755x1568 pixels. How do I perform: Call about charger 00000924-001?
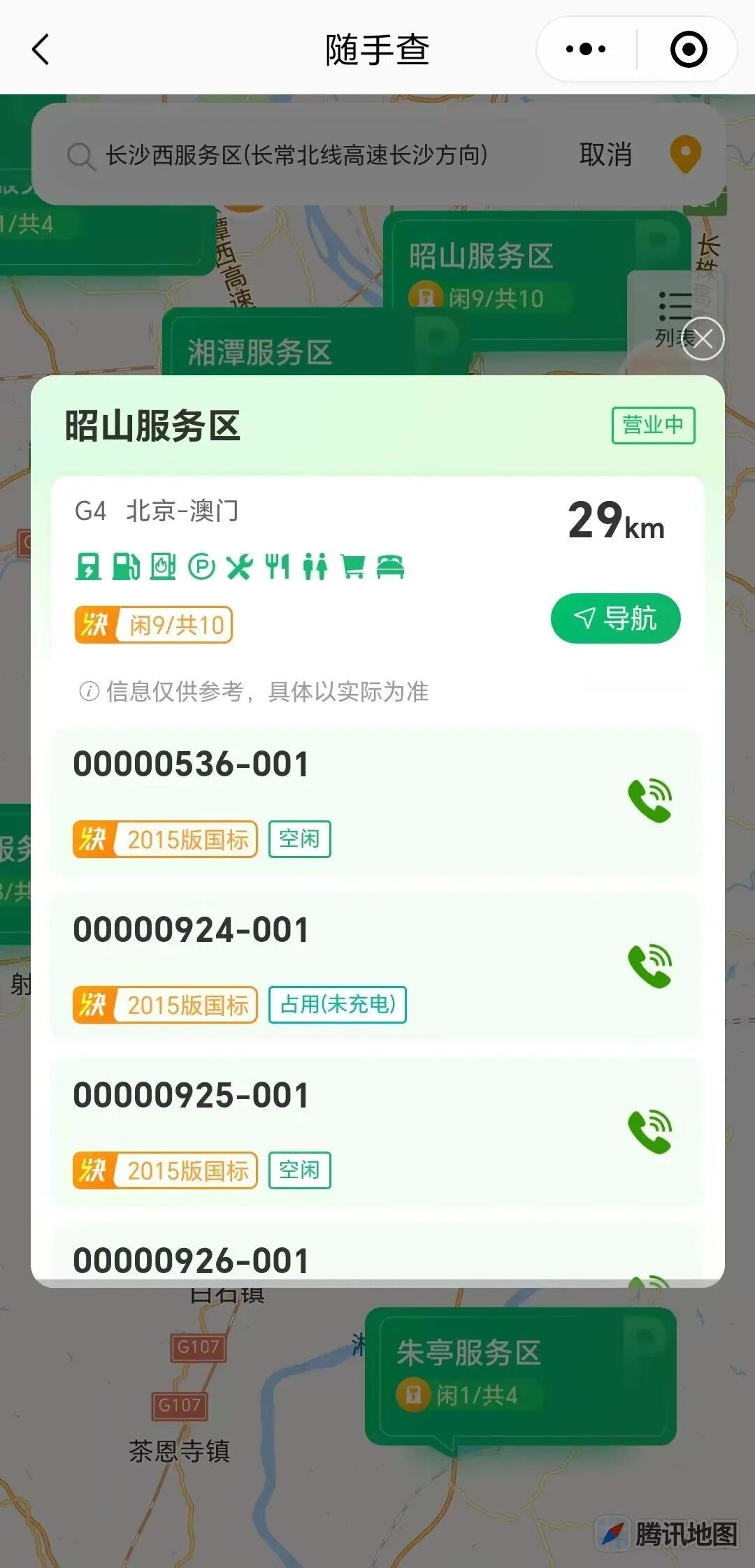[649, 966]
